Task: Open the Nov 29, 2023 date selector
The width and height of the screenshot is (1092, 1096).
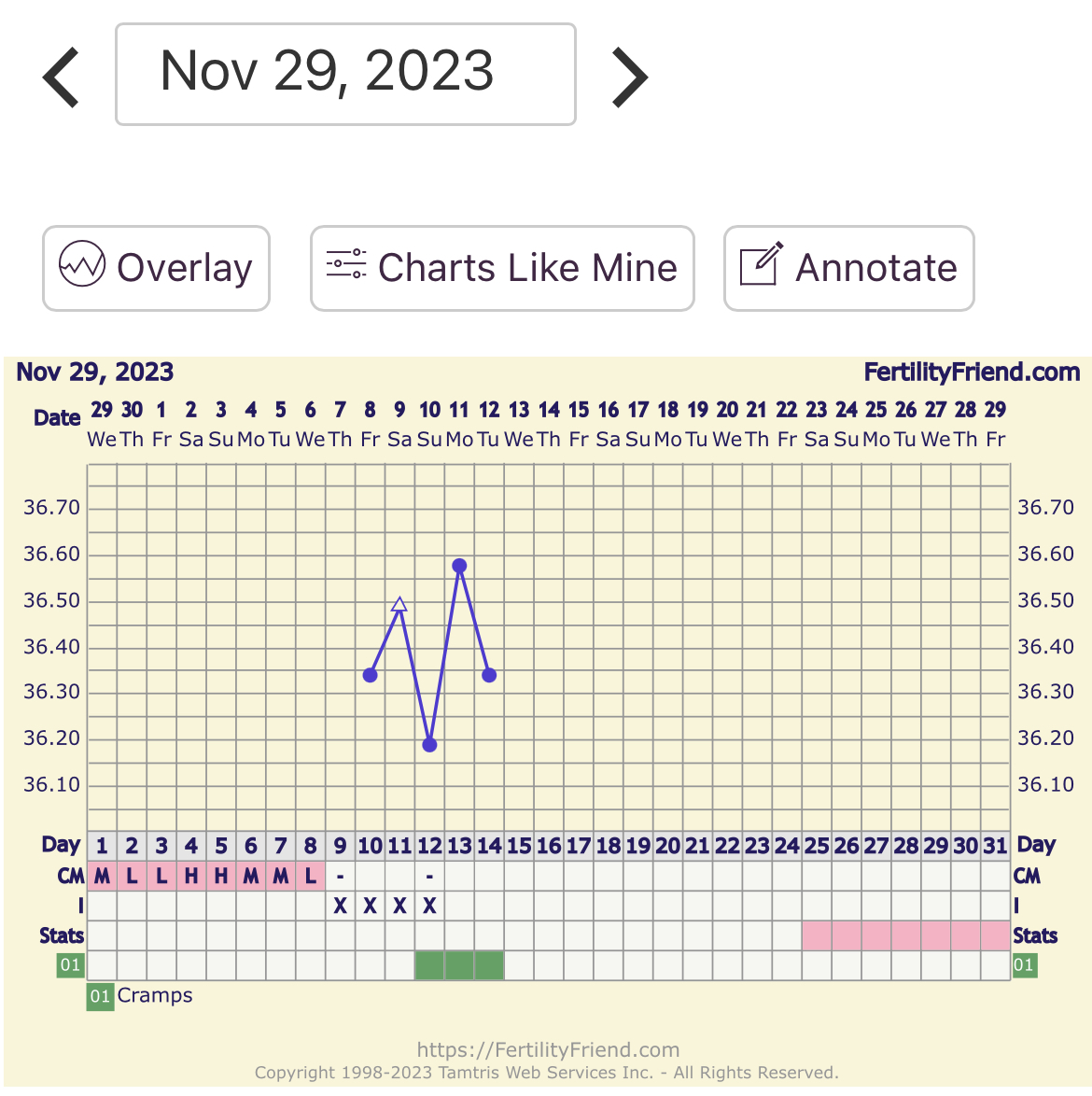Action: (x=345, y=75)
